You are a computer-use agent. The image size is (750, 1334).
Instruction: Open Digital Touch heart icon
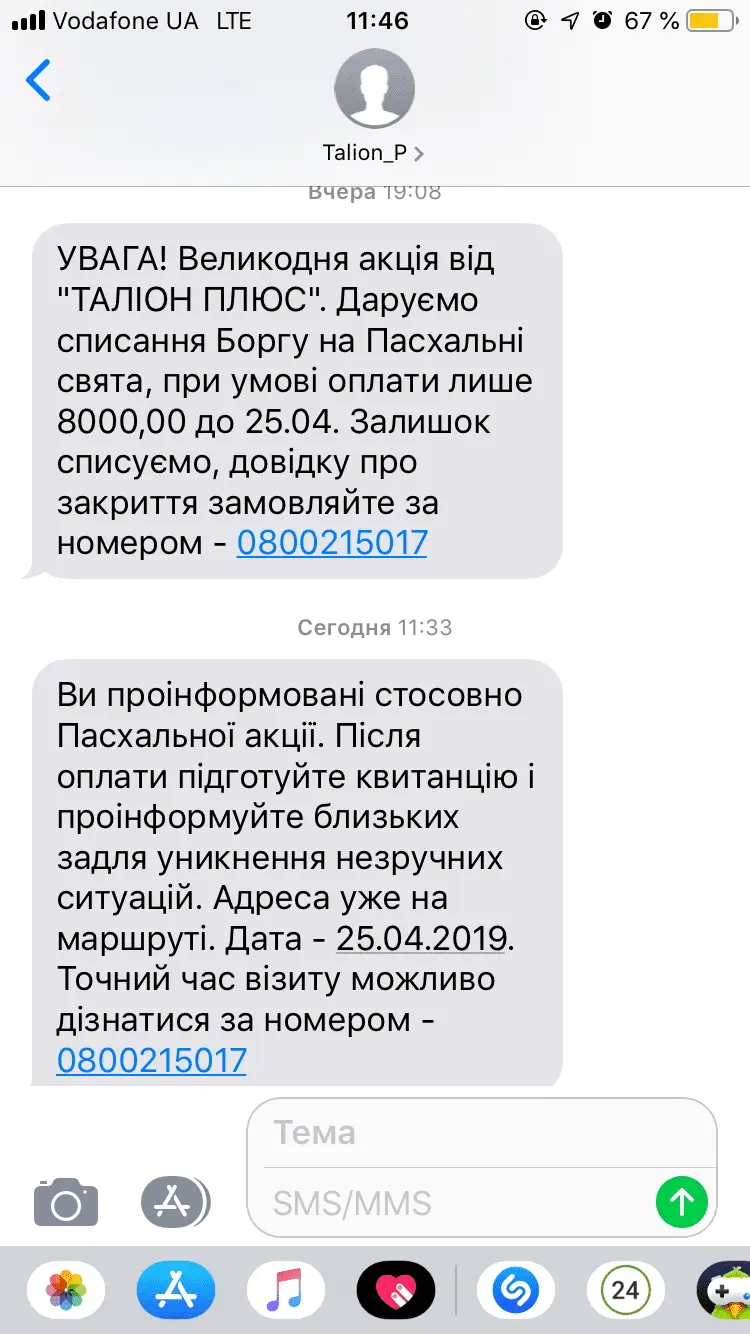tap(396, 1290)
